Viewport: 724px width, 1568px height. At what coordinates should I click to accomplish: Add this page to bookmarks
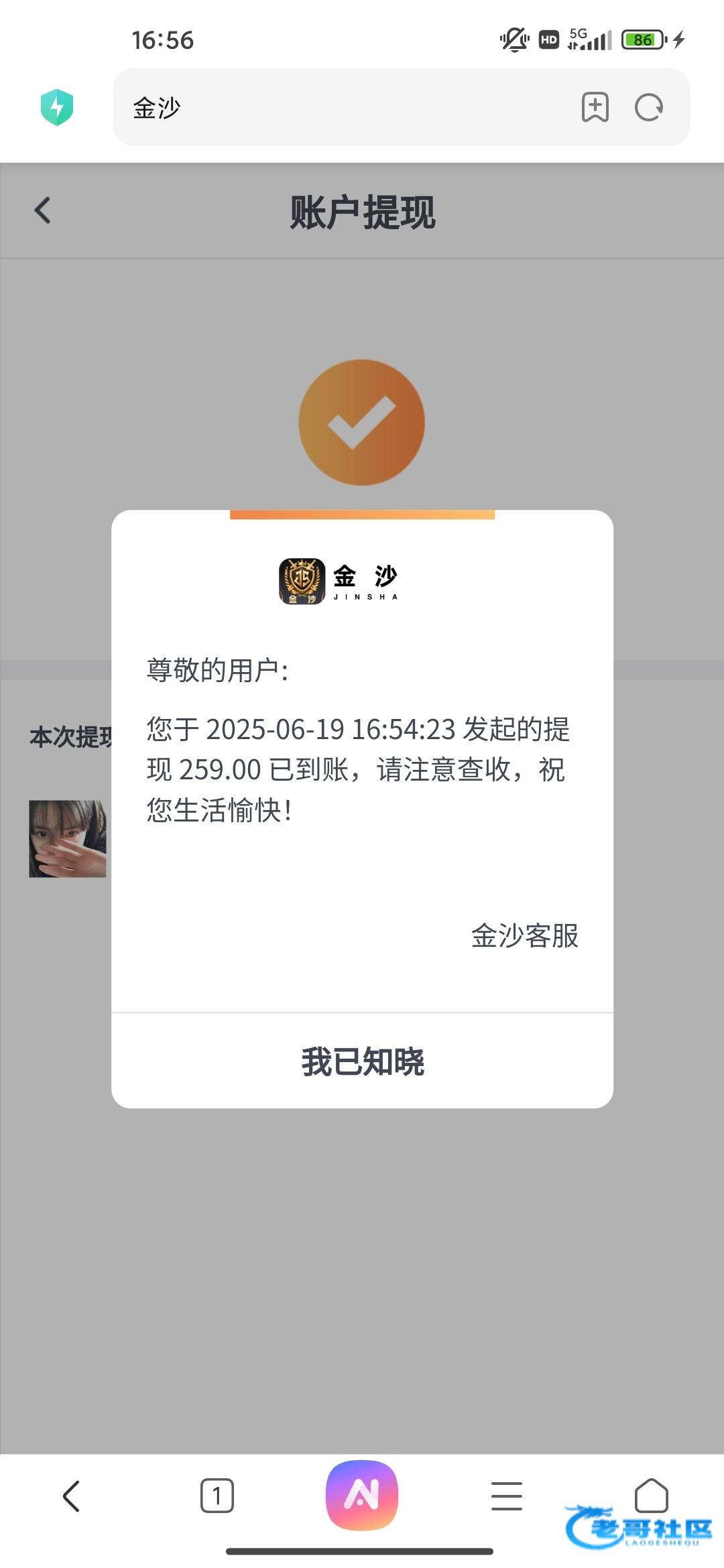point(595,107)
